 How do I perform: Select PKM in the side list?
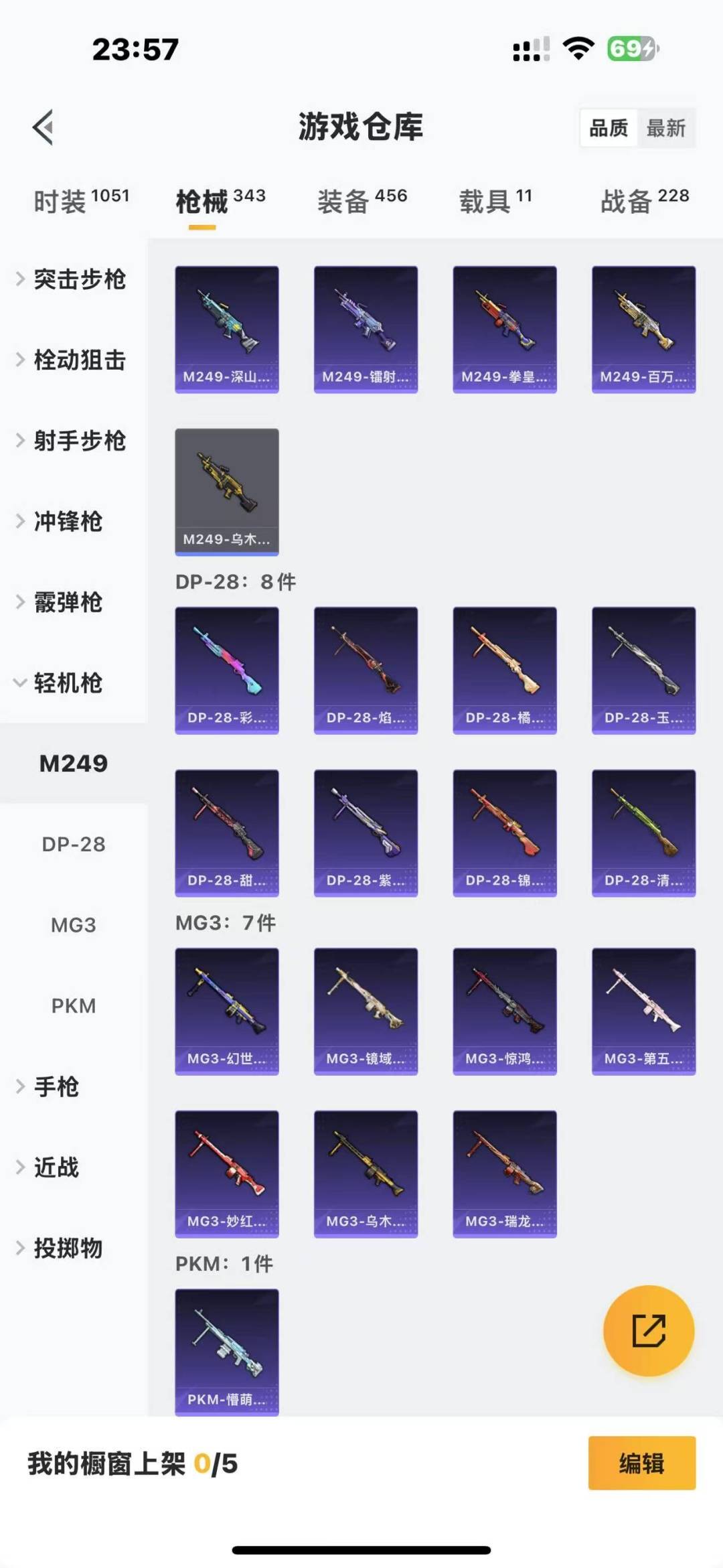tap(74, 1005)
